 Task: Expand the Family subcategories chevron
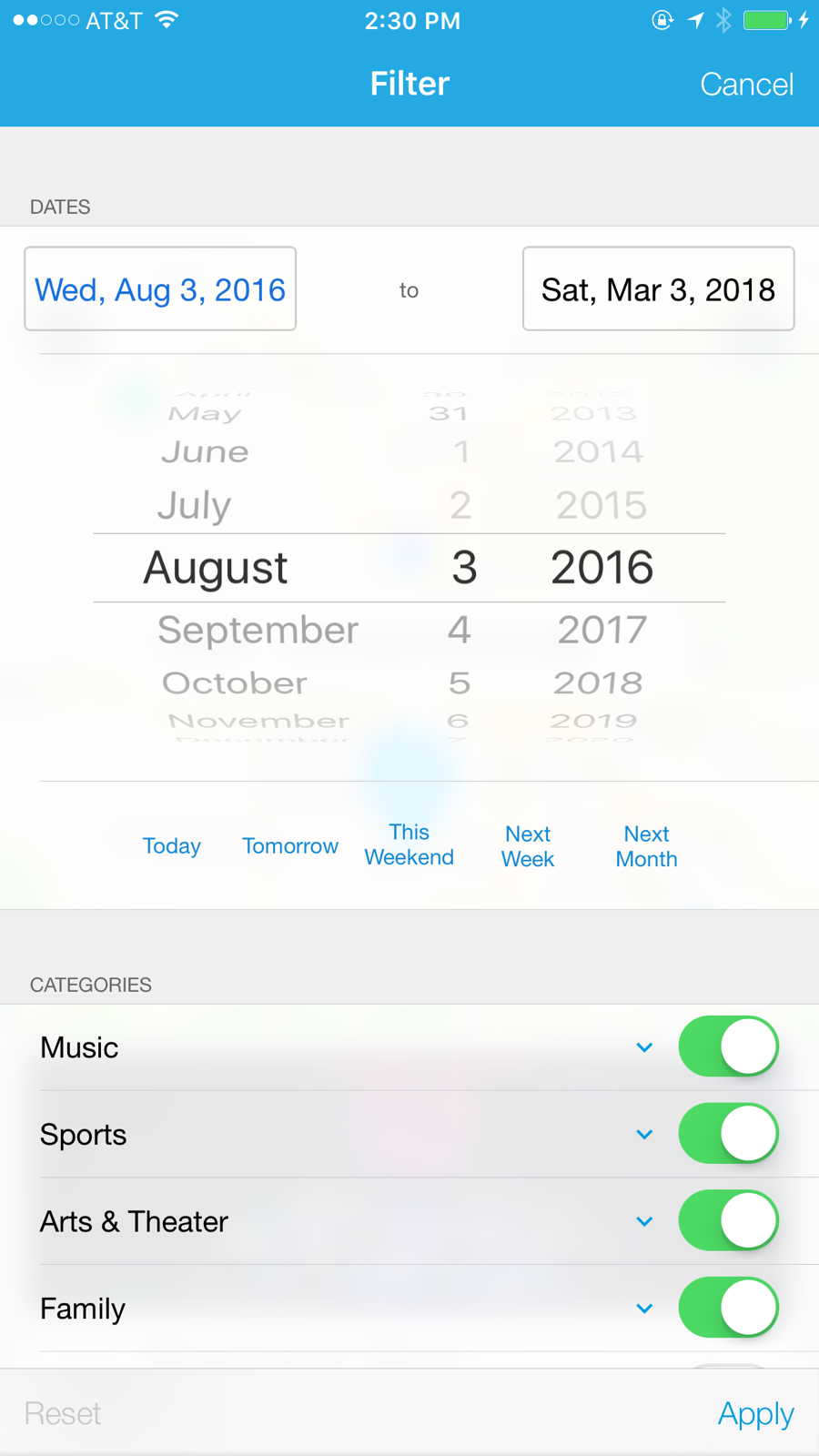(x=644, y=1309)
